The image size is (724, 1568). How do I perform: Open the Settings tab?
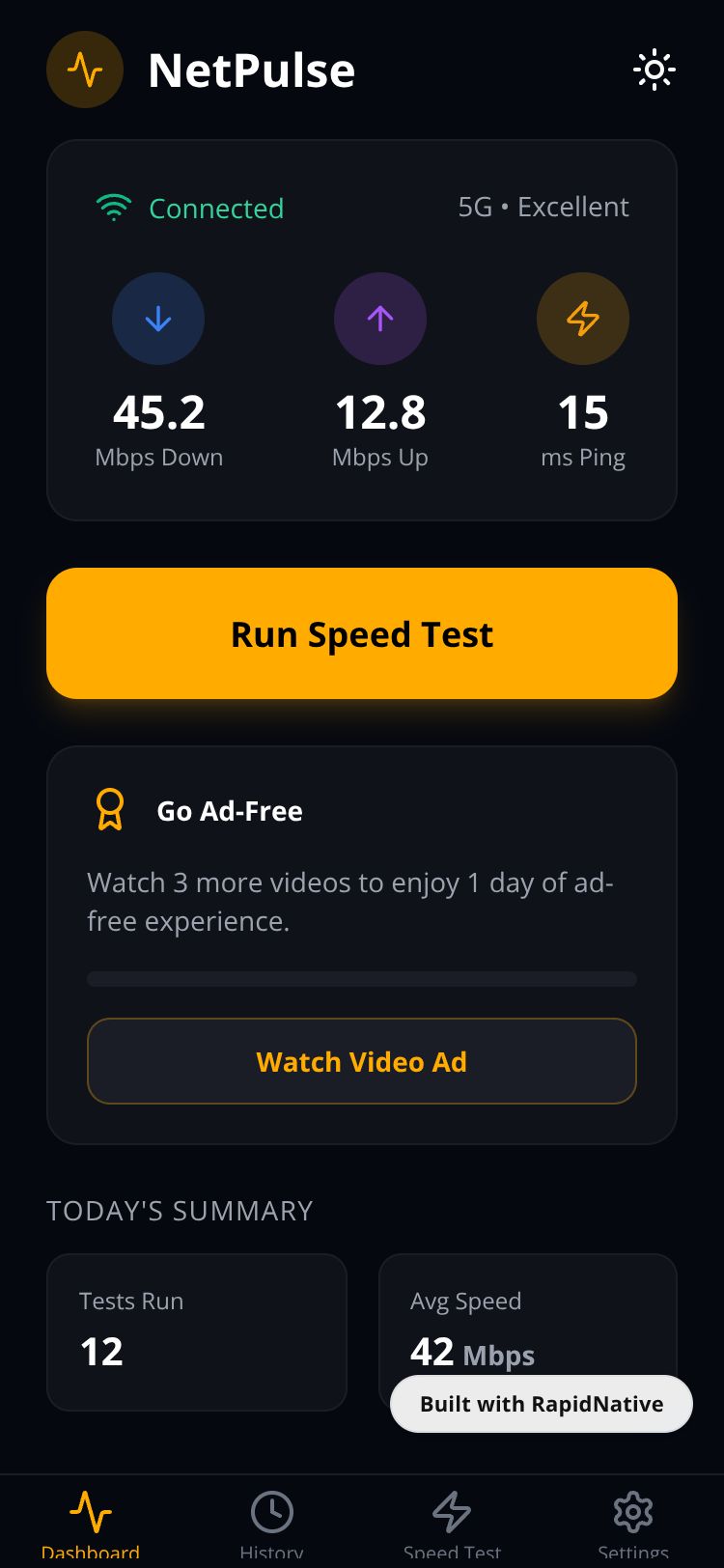click(x=633, y=1523)
